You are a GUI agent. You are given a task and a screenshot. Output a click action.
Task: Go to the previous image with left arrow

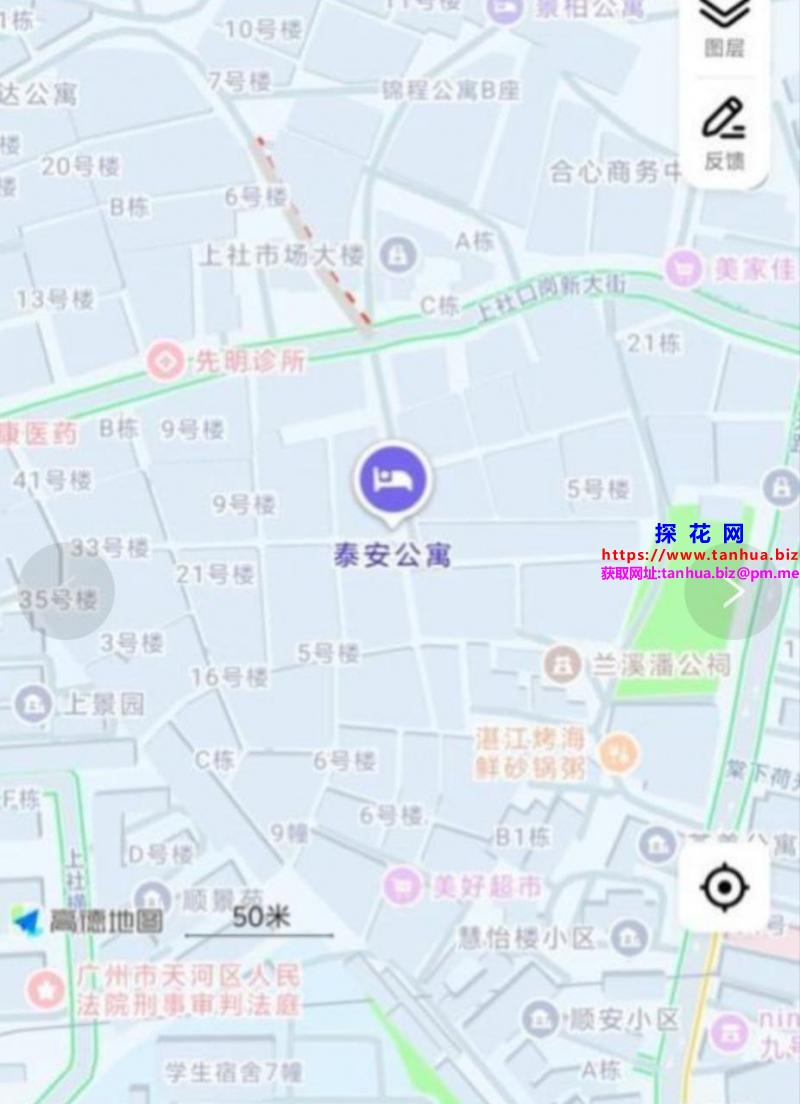click(67, 592)
